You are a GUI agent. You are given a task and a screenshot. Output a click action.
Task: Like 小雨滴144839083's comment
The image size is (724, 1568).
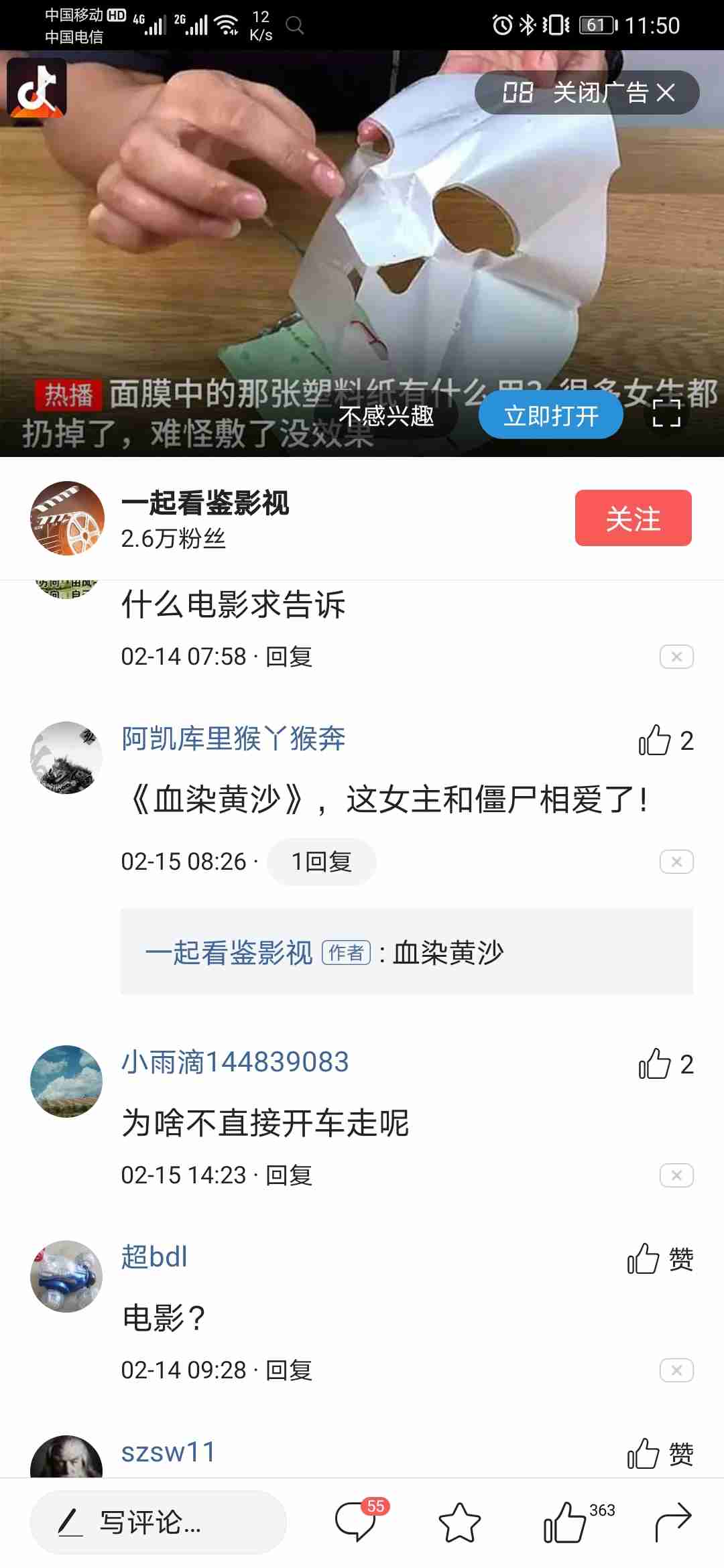(656, 1064)
